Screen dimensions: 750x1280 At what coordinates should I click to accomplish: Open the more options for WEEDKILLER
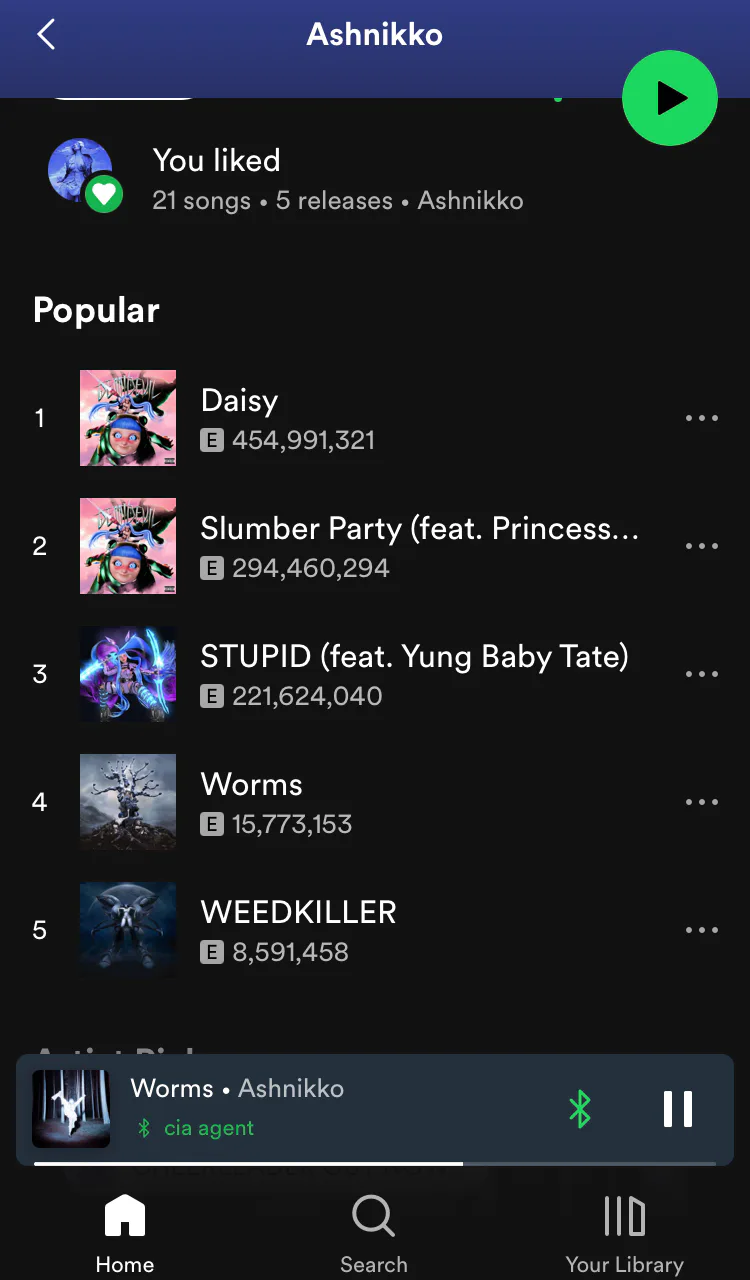tap(702, 930)
